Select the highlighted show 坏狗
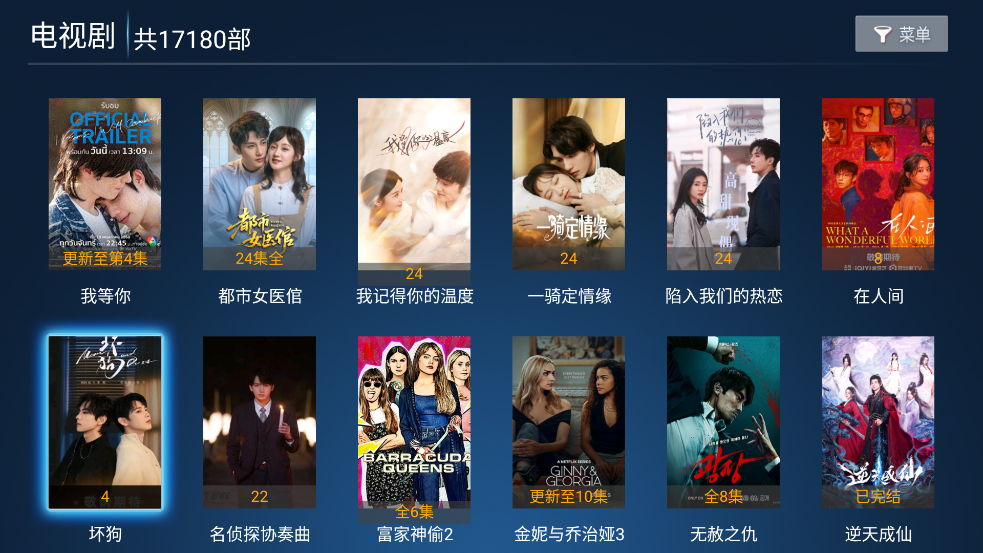Viewport: 983px width, 553px height. click(x=105, y=422)
